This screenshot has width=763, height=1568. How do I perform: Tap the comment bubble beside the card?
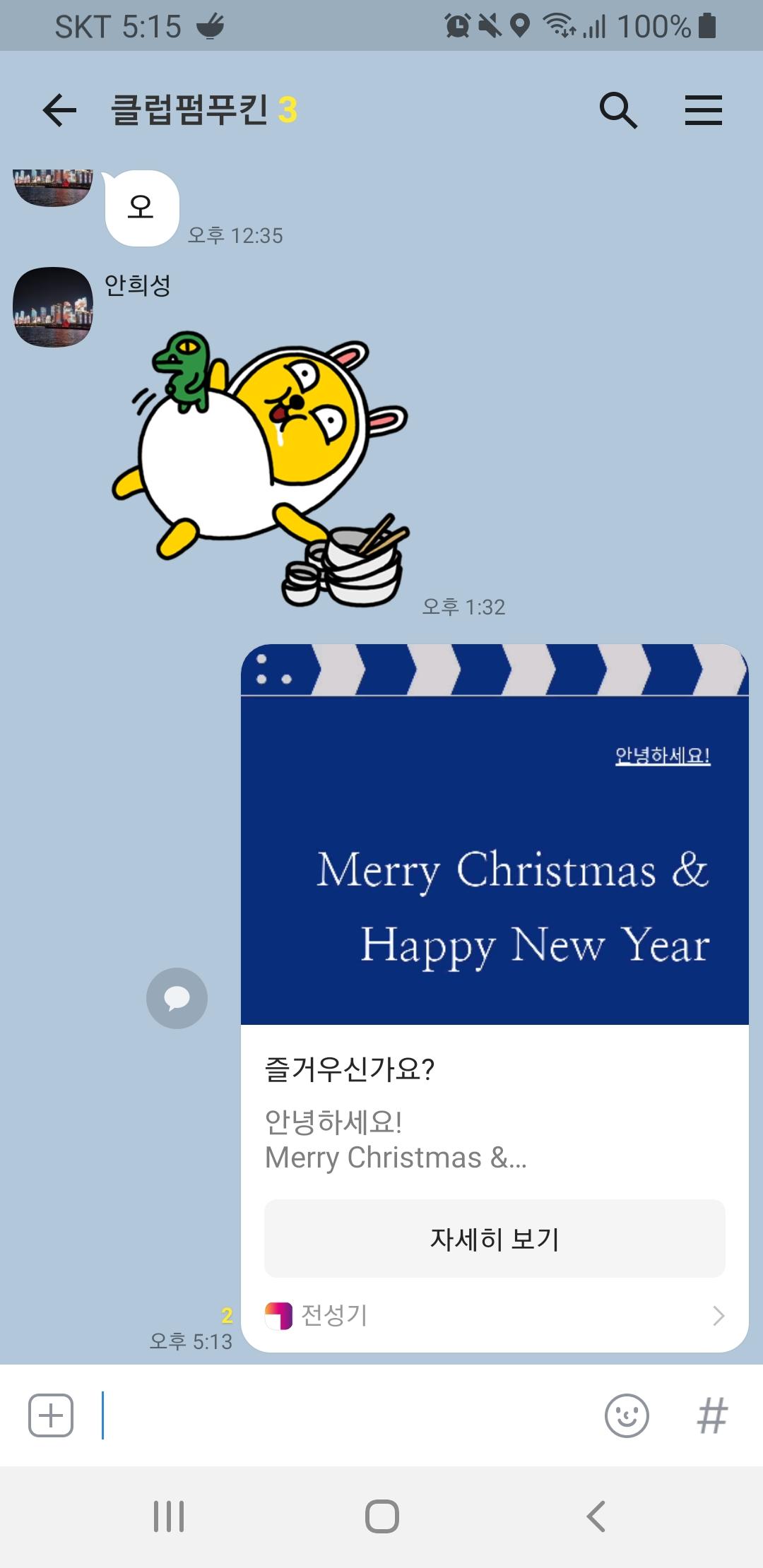pos(177,998)
